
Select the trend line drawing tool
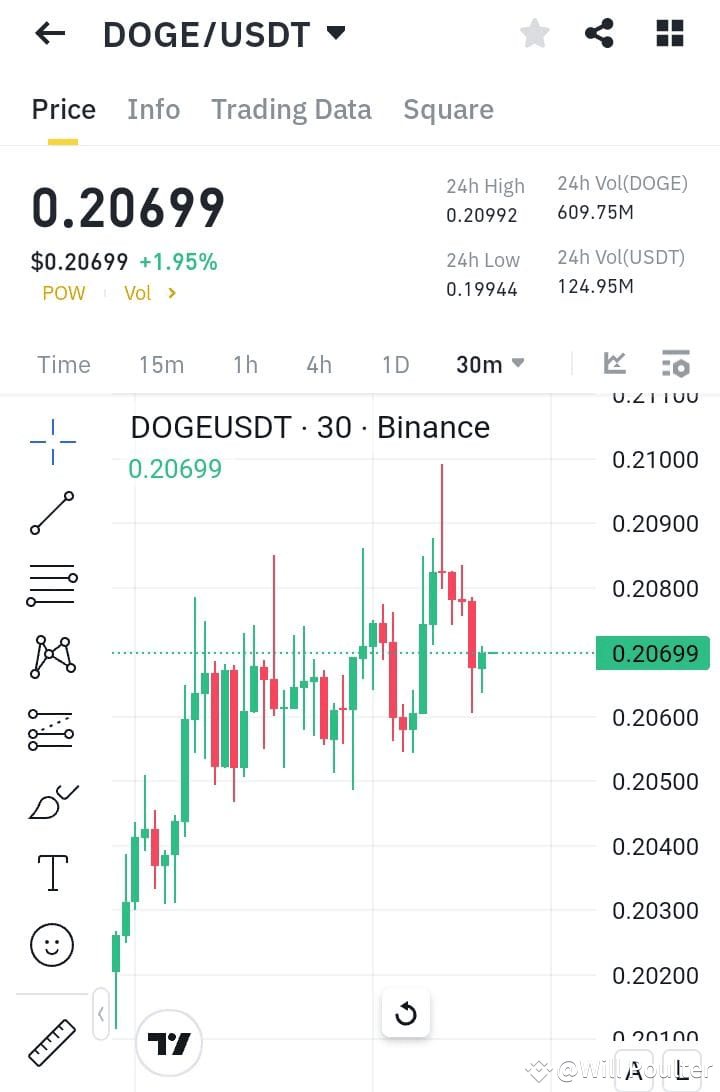[50, 513]
